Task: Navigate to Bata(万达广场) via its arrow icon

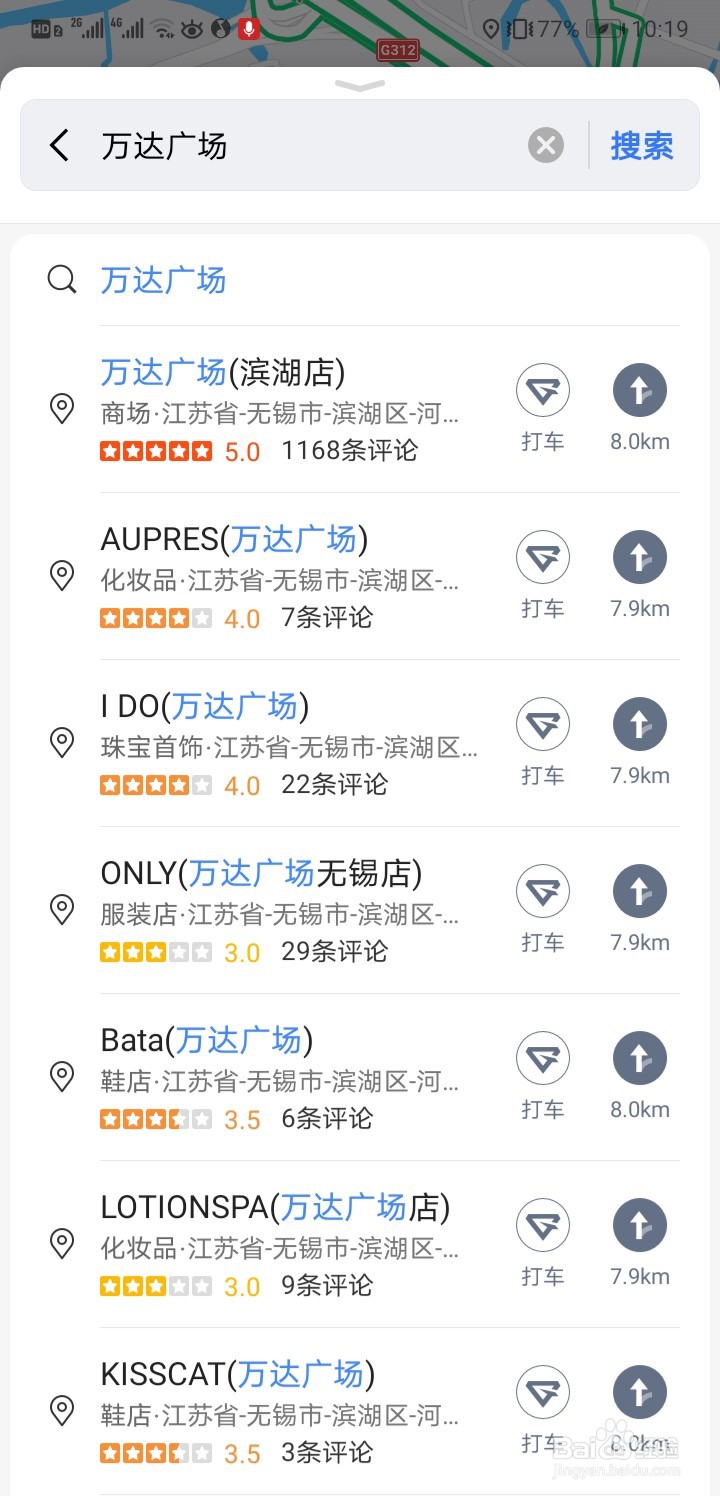Action: coord(640,1076)
